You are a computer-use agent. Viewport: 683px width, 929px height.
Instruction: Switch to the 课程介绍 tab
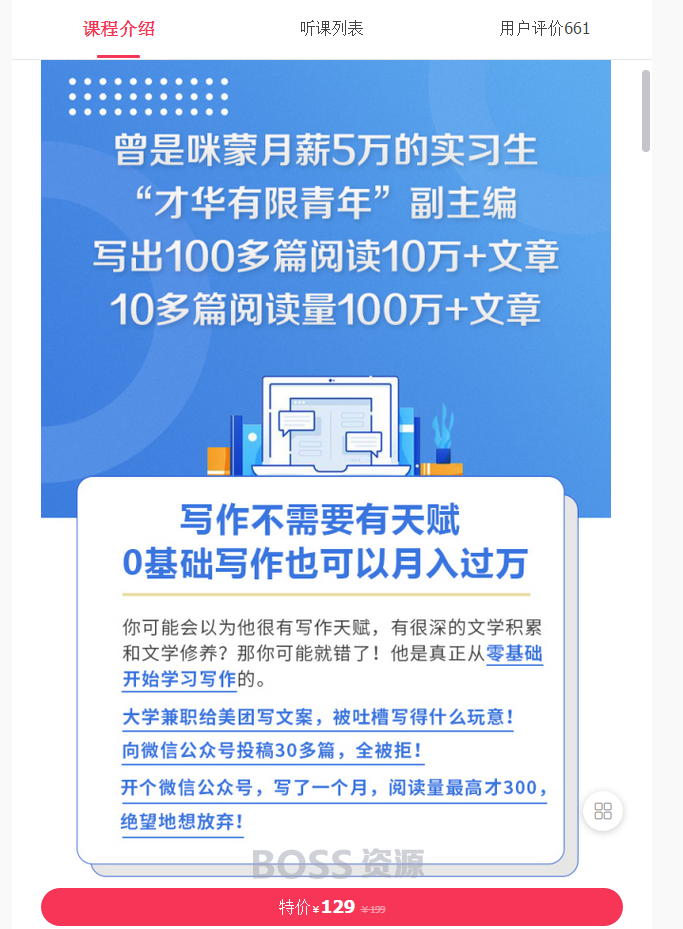[119, 29]
